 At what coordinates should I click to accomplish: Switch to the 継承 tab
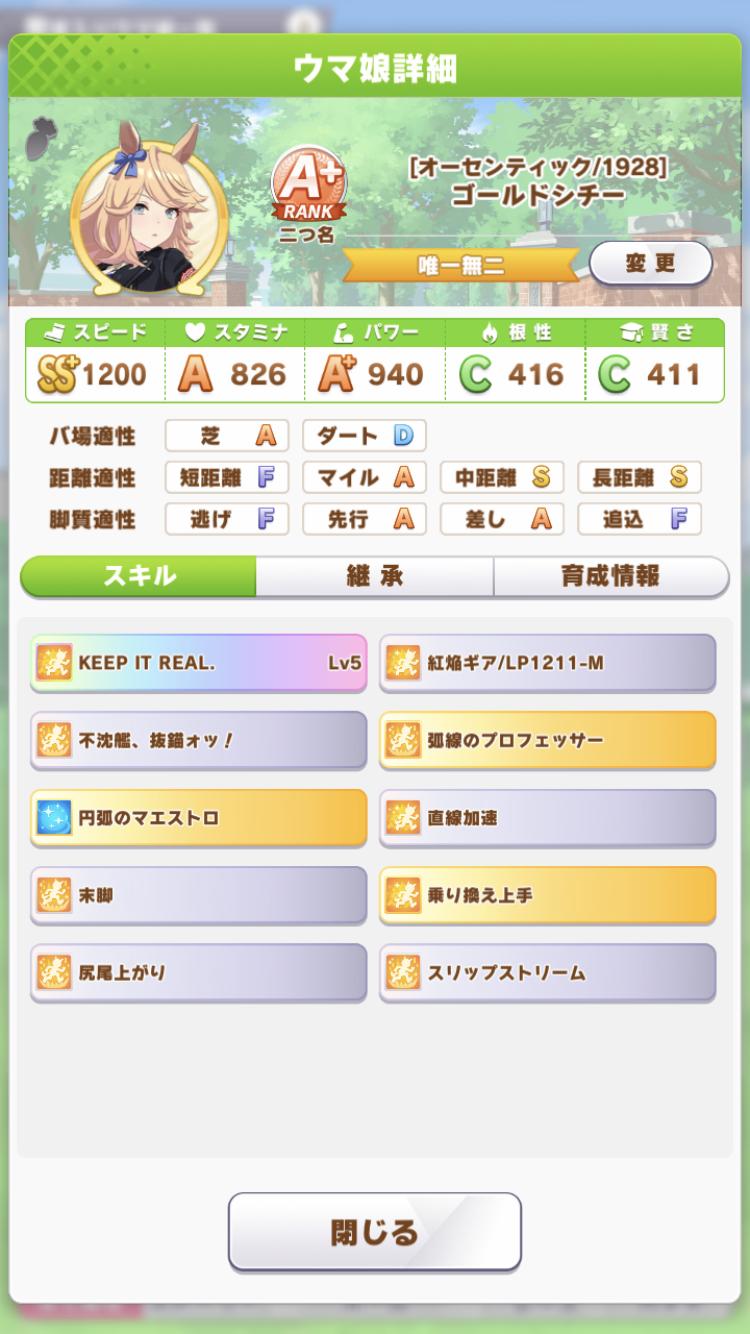pyautogui.click(x=374, y=576)
